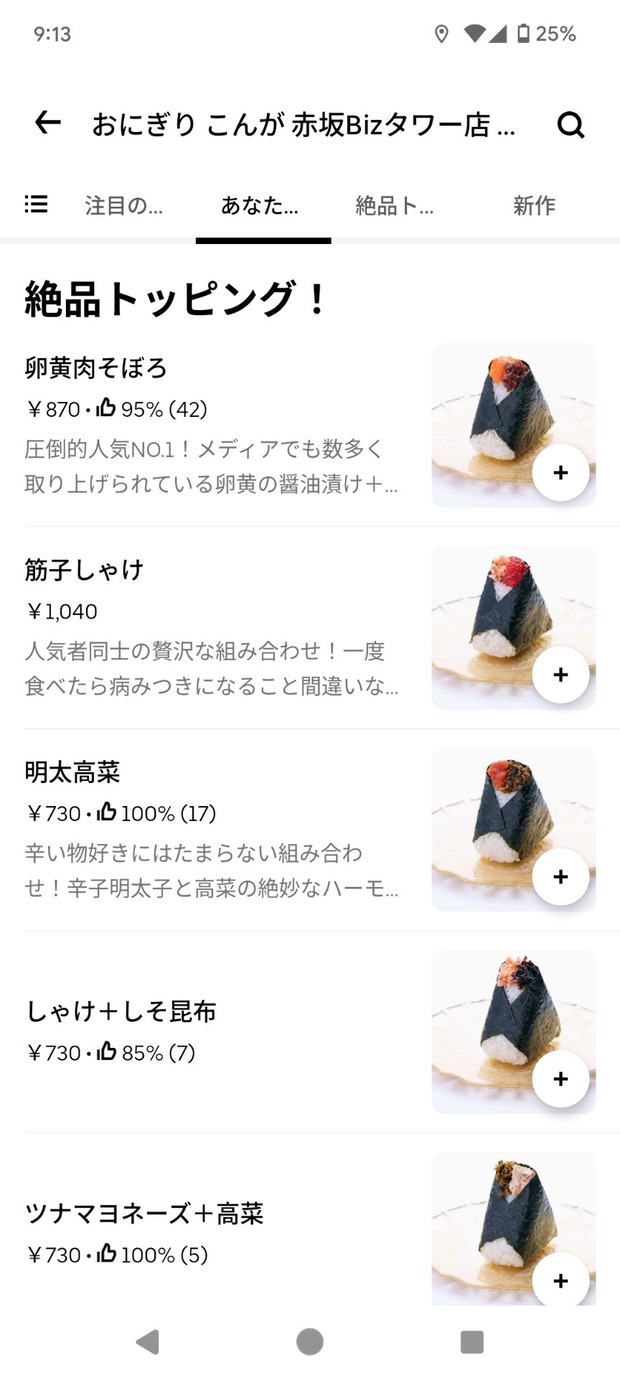This screenshot has width=620, height=1378.
Task: View the 筋子しゃけ item details
Action: pyautogui.click(x=210, y=627)
